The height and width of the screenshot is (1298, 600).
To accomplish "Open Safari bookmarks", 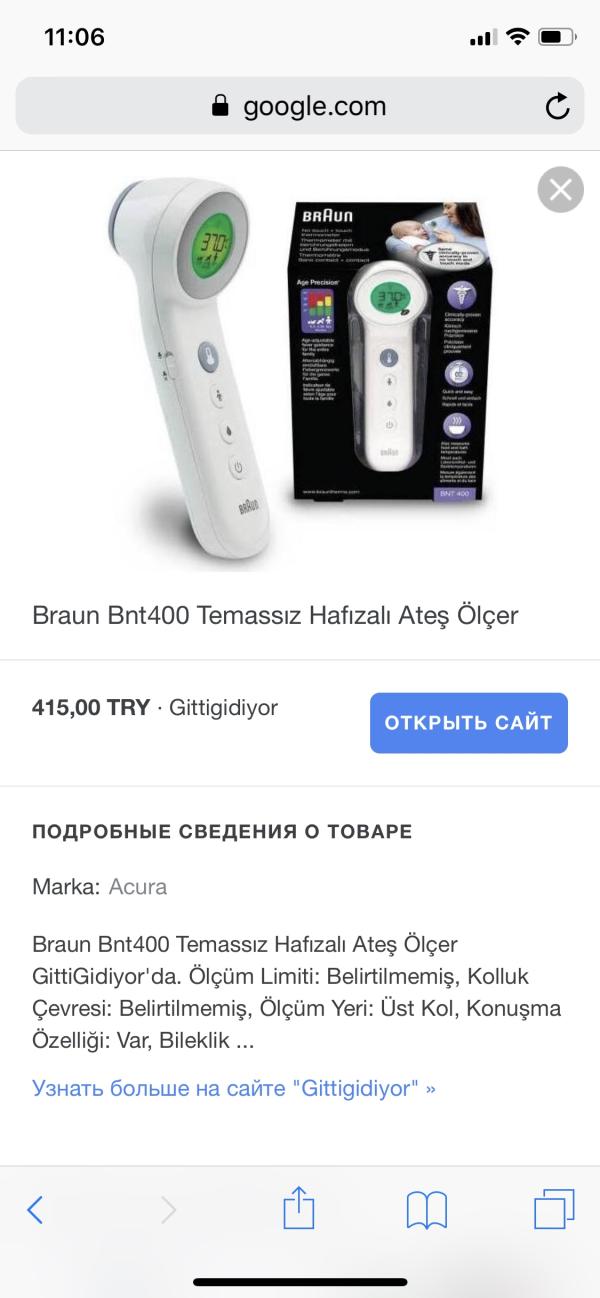I will [x=427, y=1210].
